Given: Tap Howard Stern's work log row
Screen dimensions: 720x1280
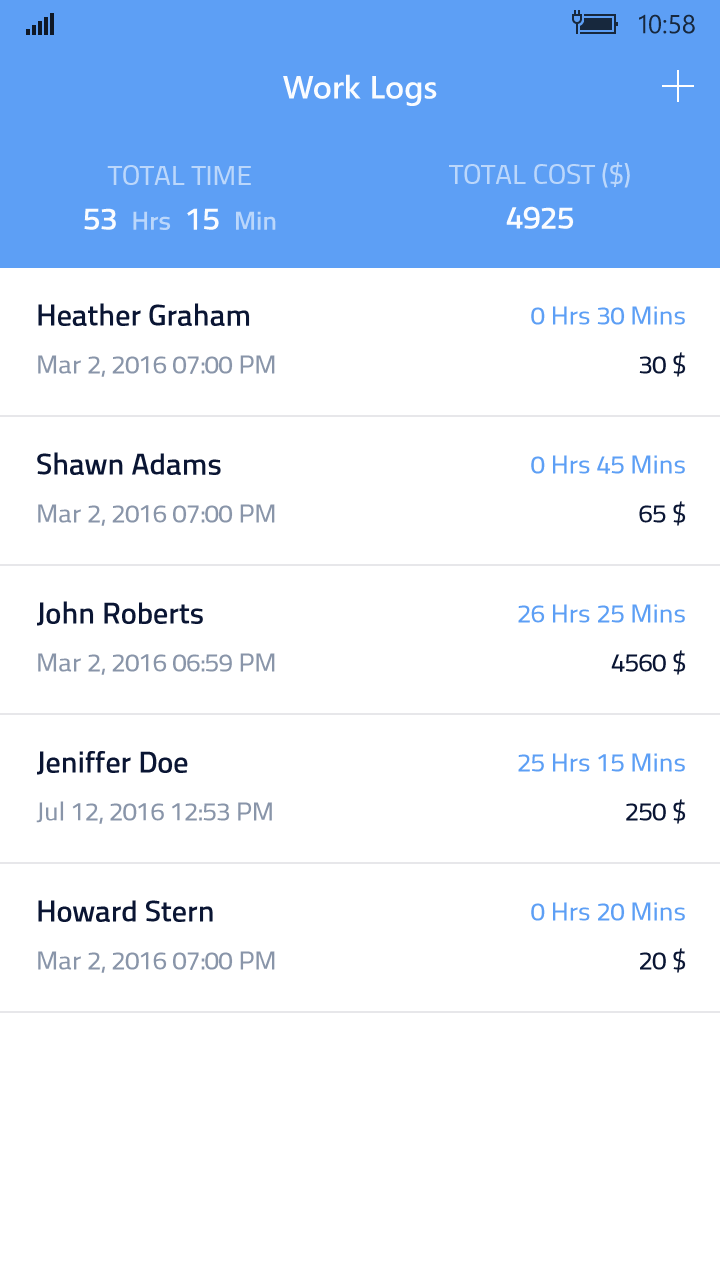Looking at the screenshot, I should (x=360, y=937).
